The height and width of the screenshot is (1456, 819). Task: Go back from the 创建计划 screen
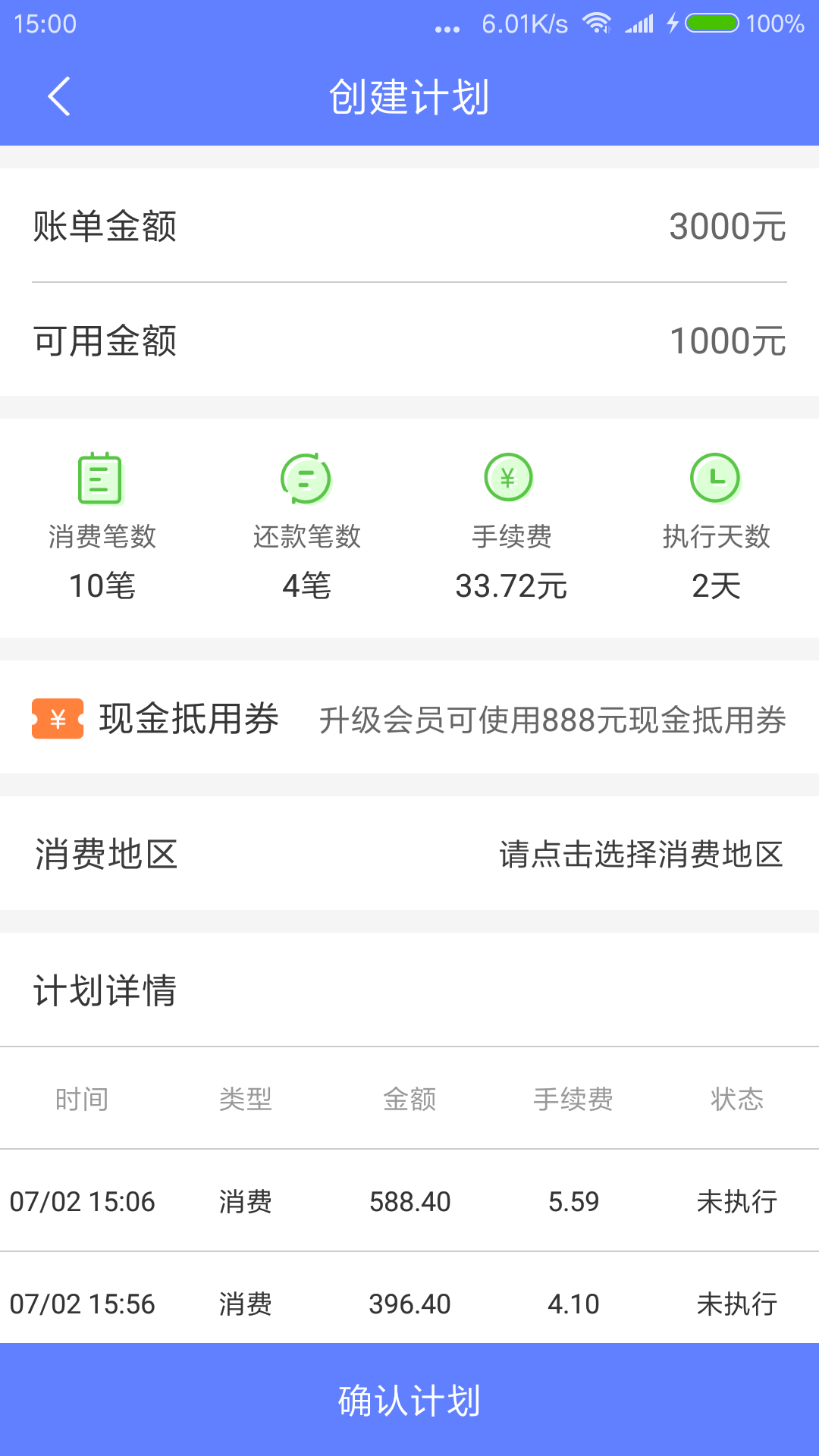pos(59,96)
